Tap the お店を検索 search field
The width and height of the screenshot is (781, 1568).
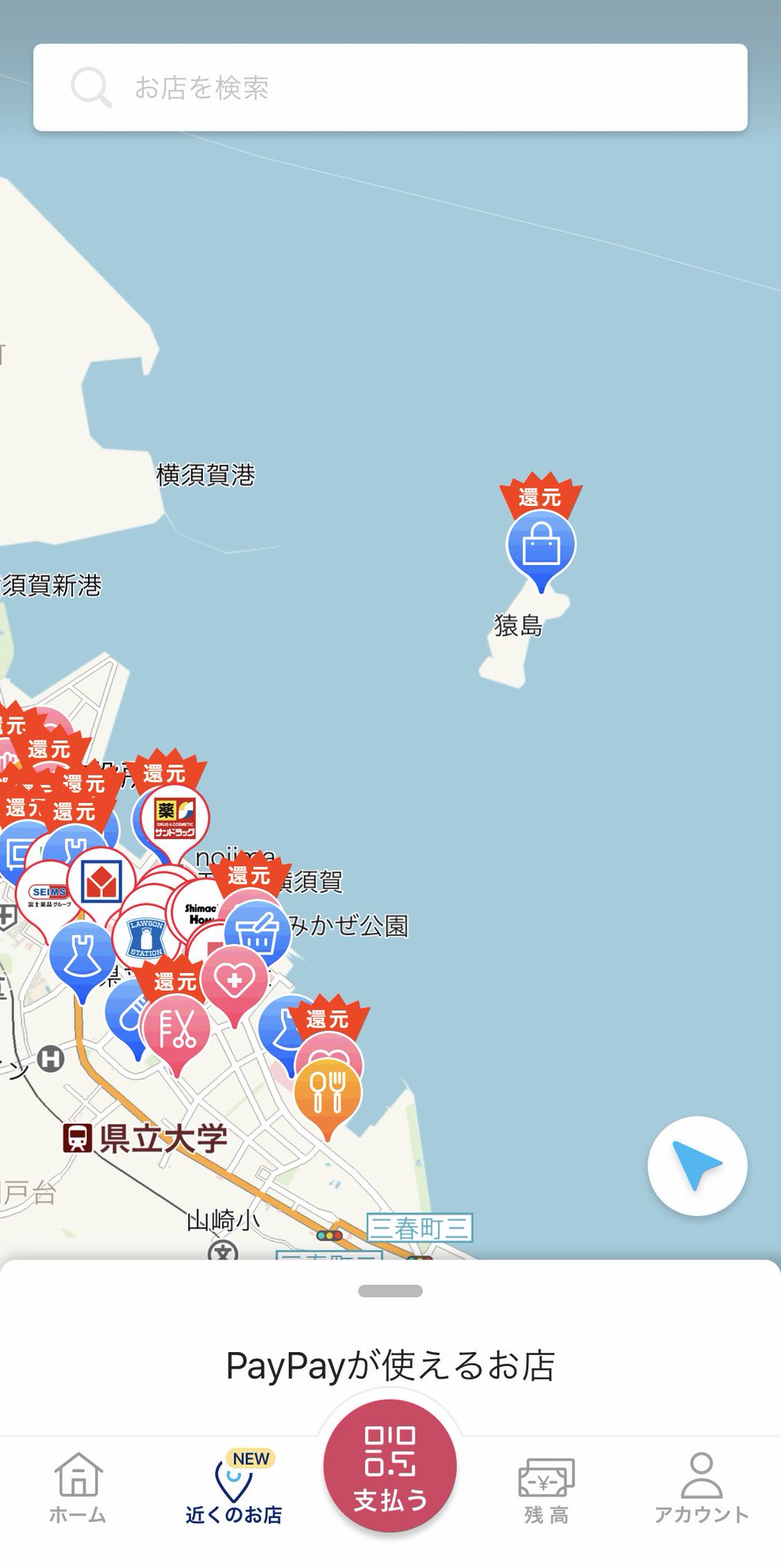pyautogui.click(x=390, y=87)
